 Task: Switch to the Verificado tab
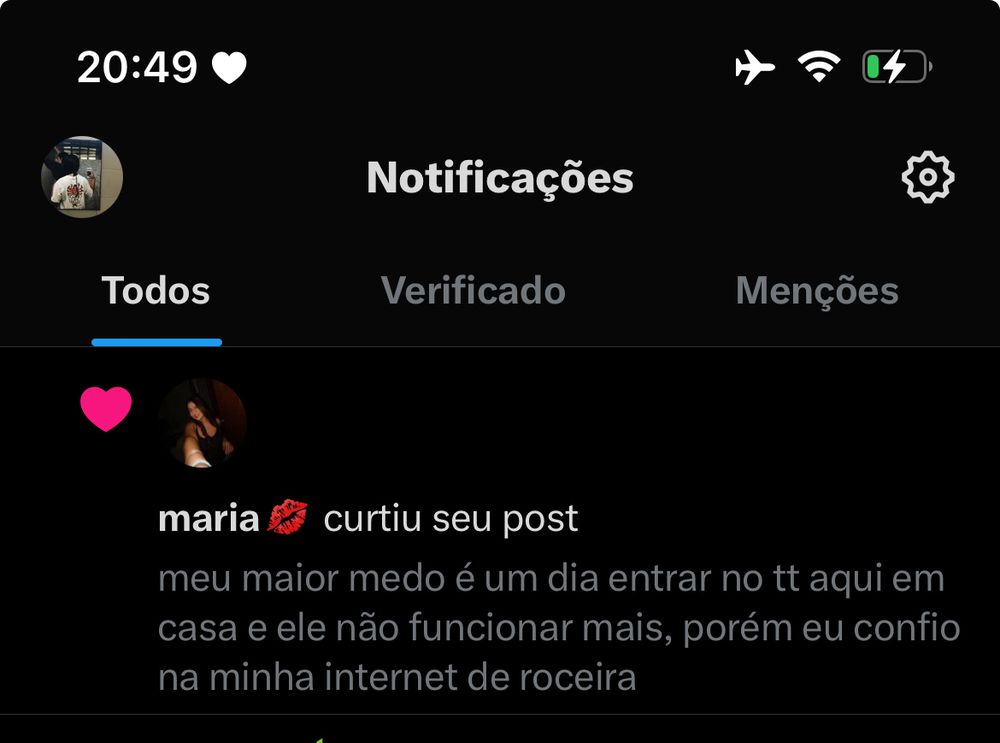(473, 291)
